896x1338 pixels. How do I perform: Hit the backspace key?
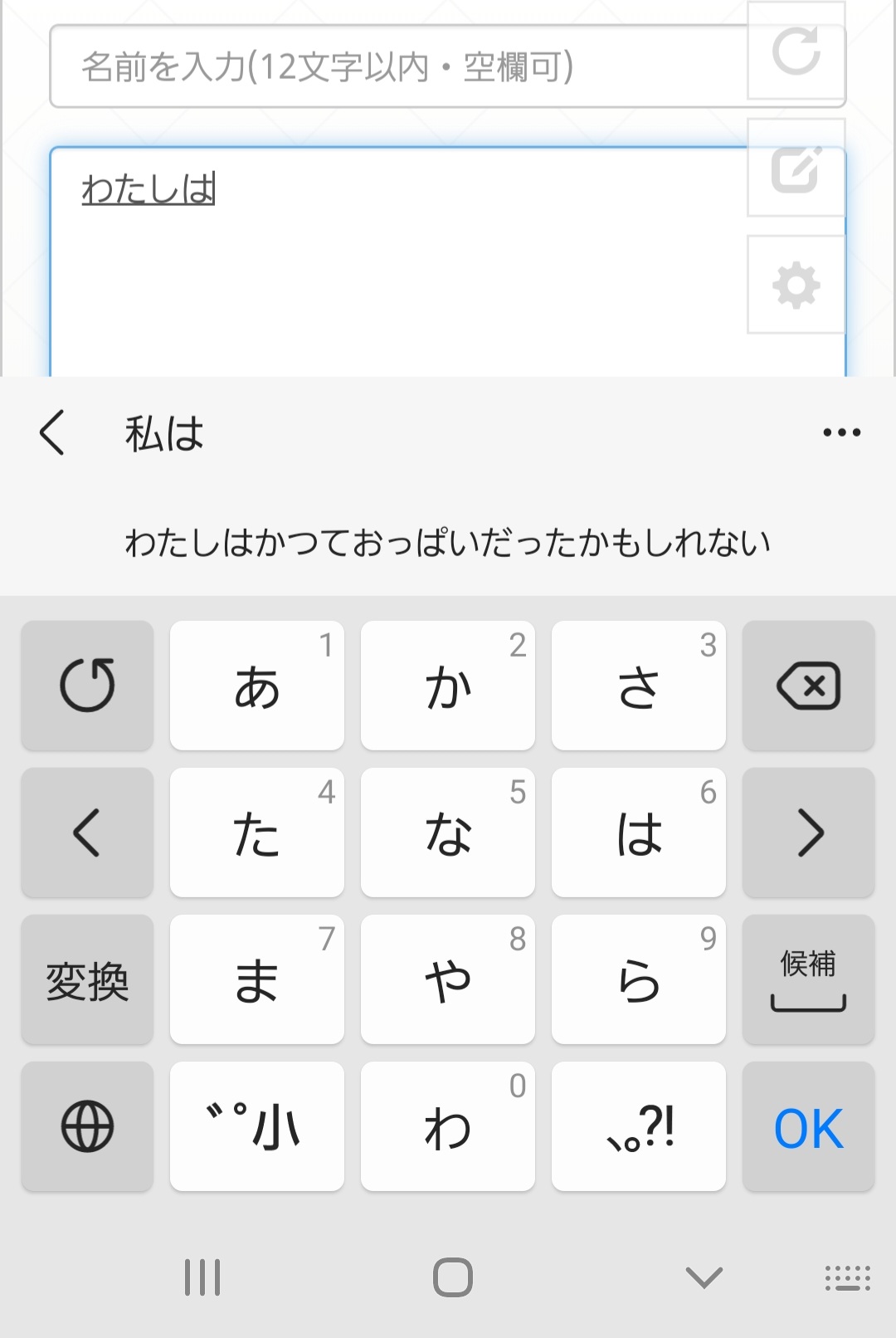pyautogui.click(x=808, y=686)
